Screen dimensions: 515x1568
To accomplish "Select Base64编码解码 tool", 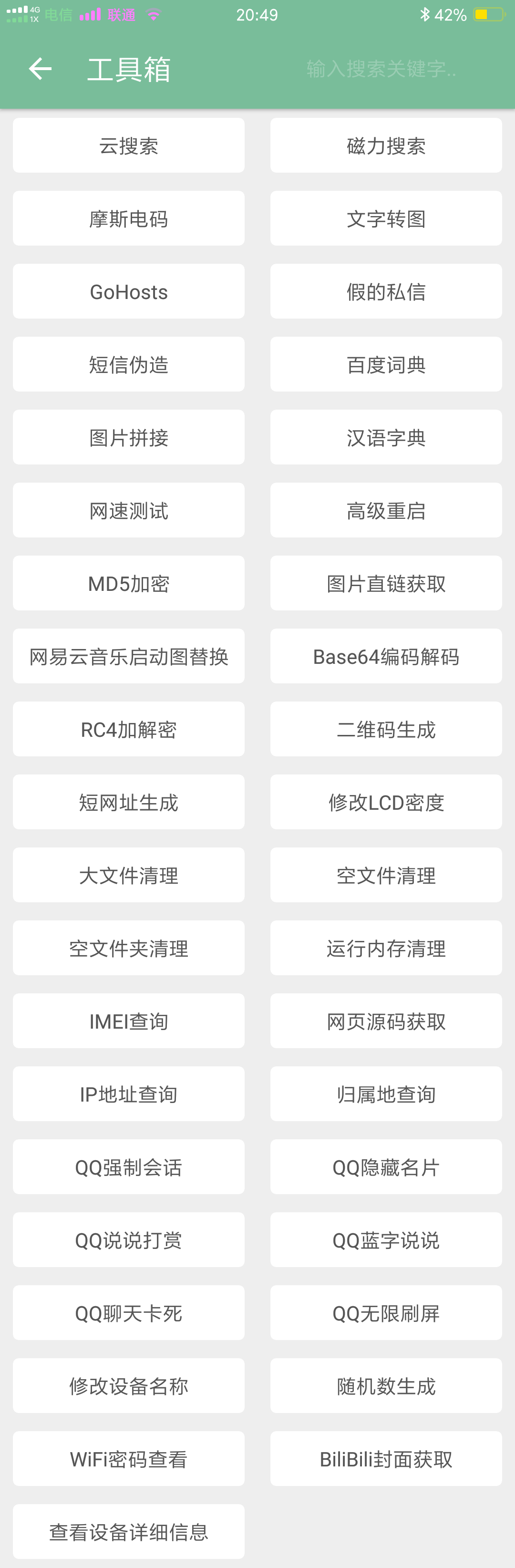I will point(386,656).
